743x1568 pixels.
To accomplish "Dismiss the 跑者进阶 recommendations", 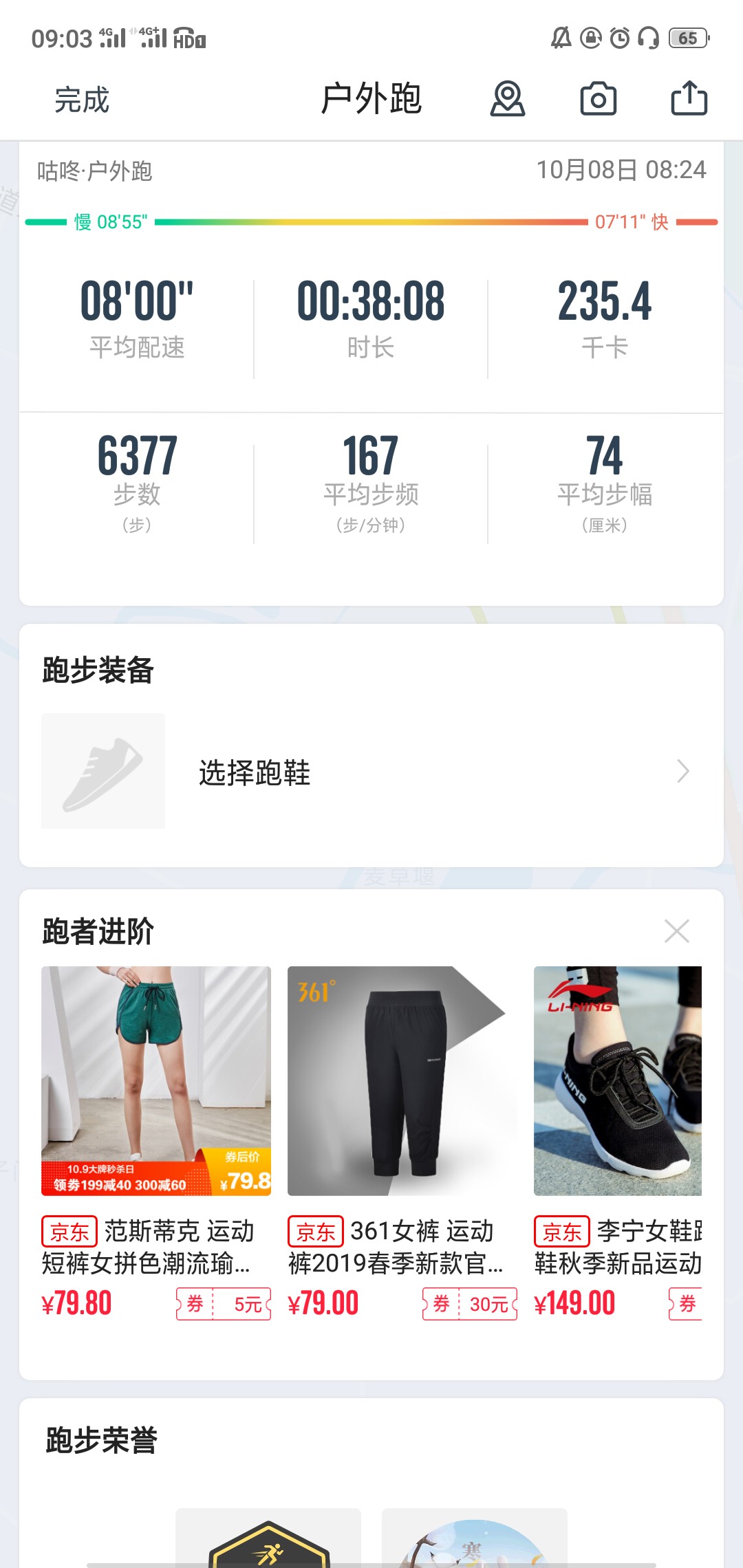I will [677, 931].
